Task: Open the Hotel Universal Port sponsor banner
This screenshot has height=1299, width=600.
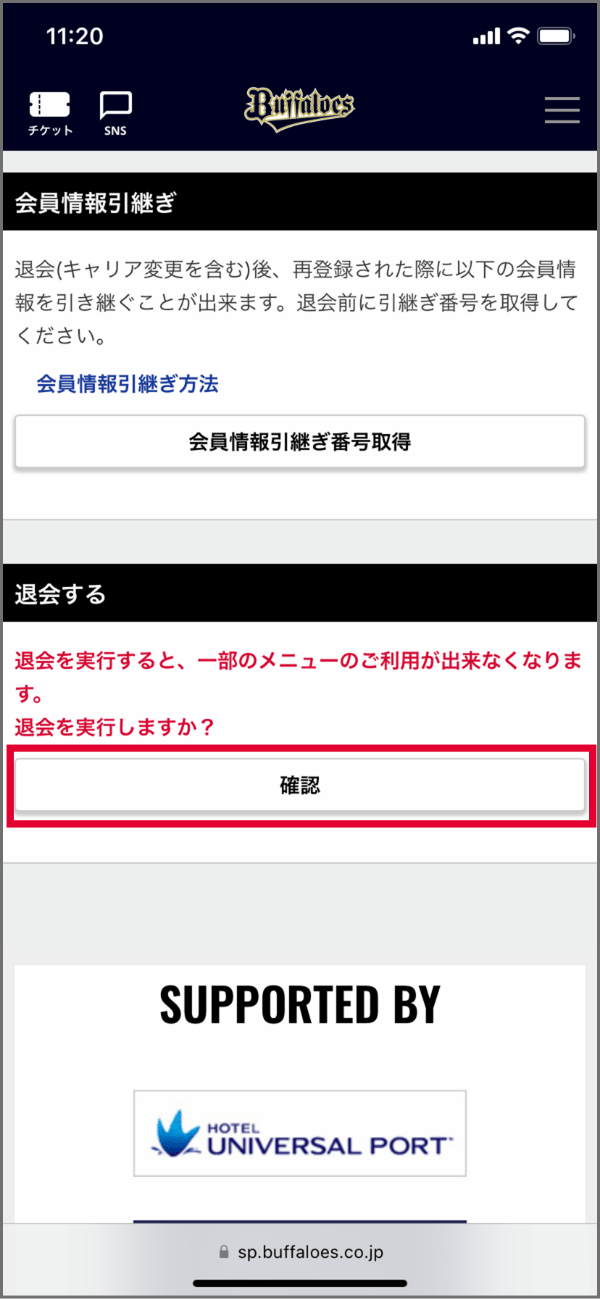Action: point(300,1133)
